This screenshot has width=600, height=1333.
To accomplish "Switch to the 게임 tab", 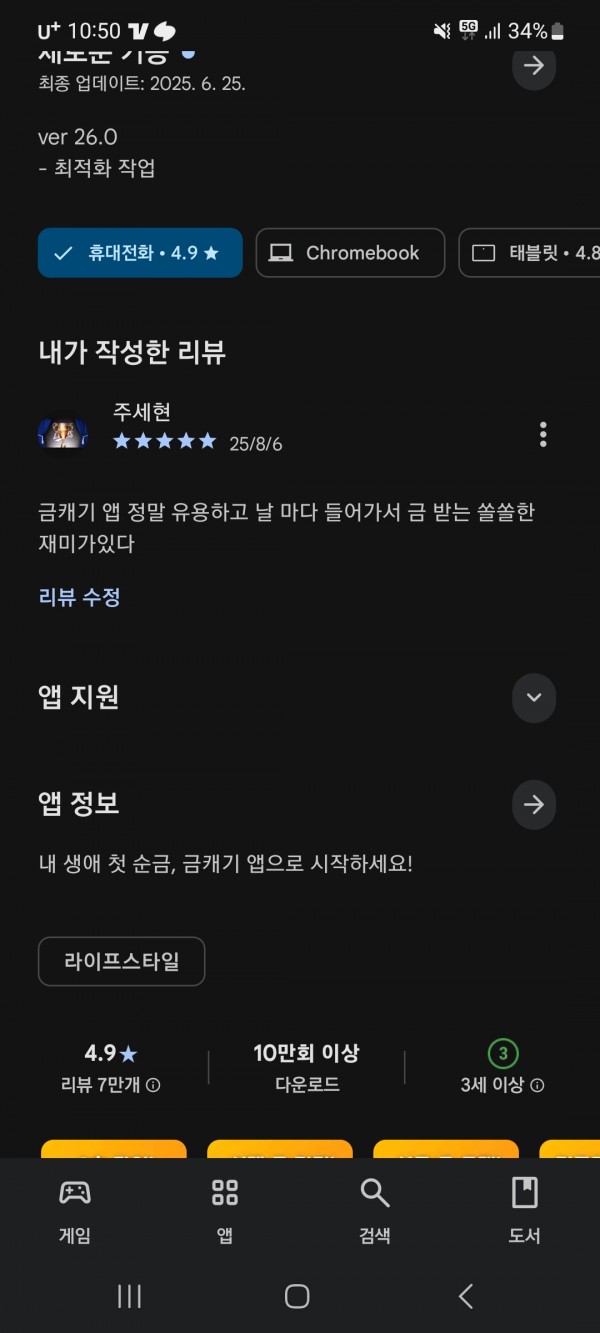I will coord(75,1210).
